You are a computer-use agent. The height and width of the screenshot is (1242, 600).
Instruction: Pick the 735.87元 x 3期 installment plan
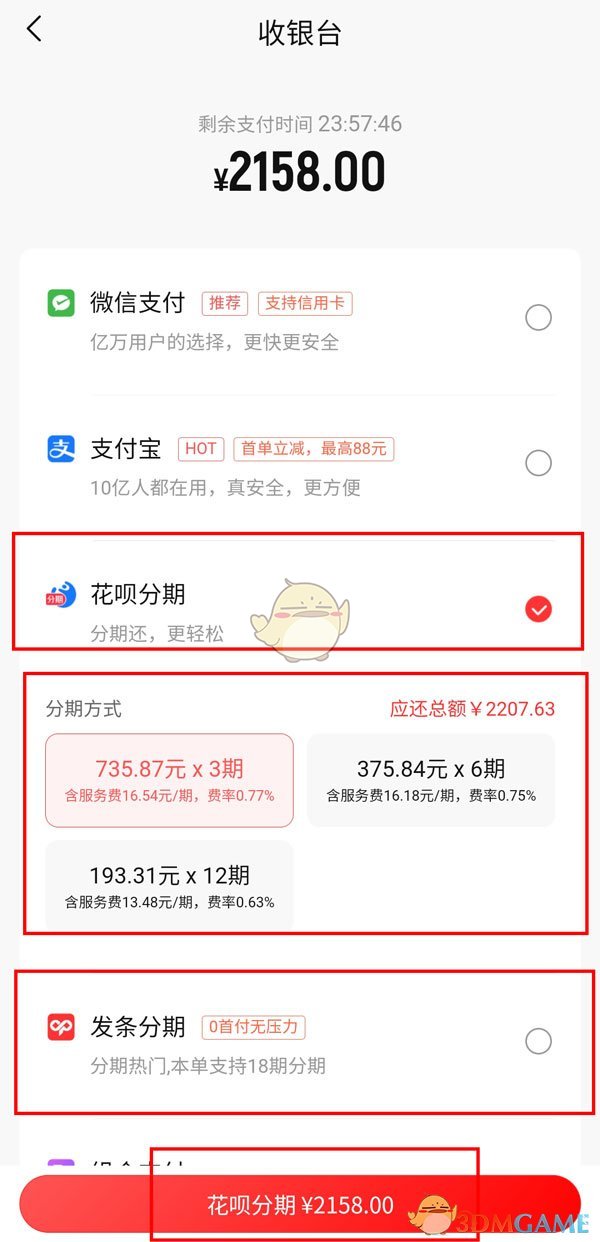169,780
